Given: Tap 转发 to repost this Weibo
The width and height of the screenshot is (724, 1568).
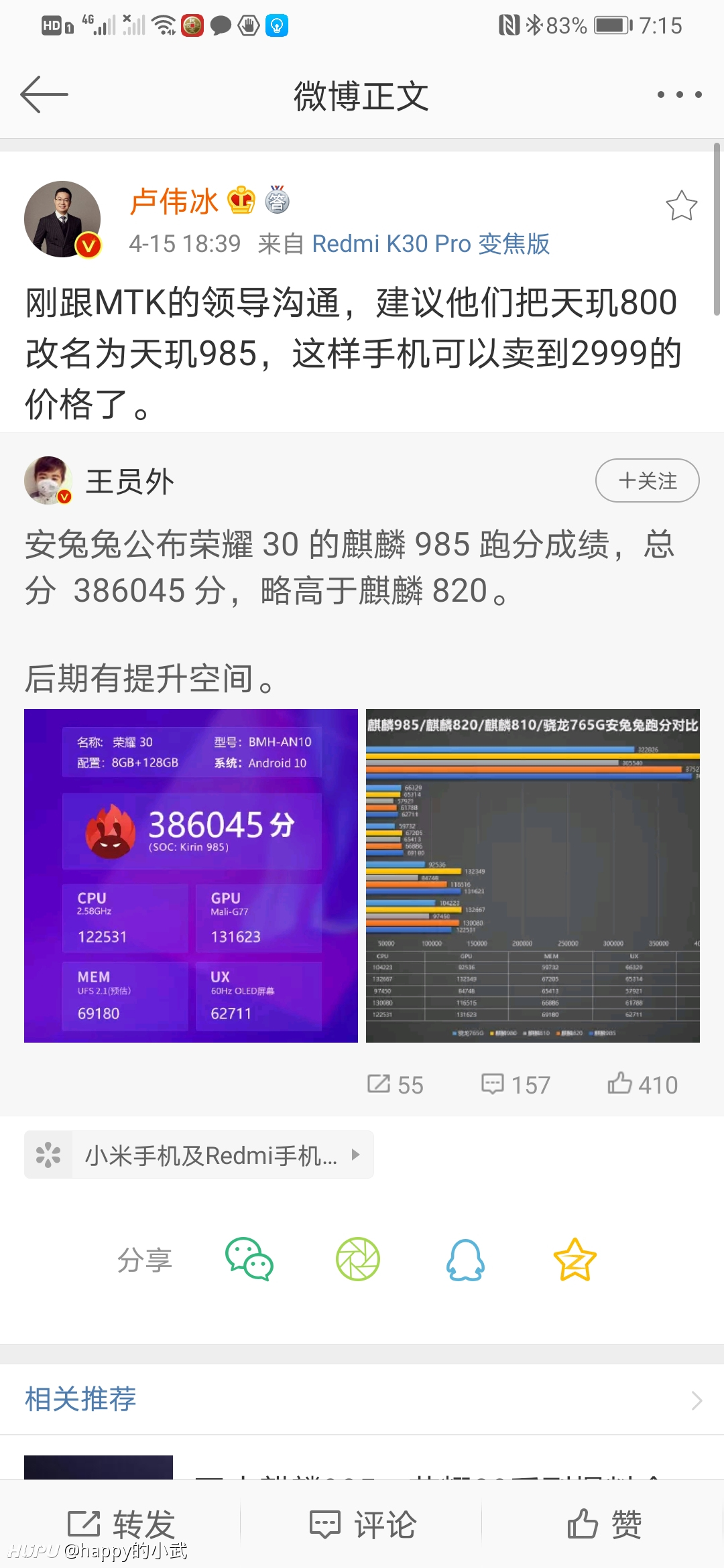Looking at the screenshot, I should (121, 1524).
